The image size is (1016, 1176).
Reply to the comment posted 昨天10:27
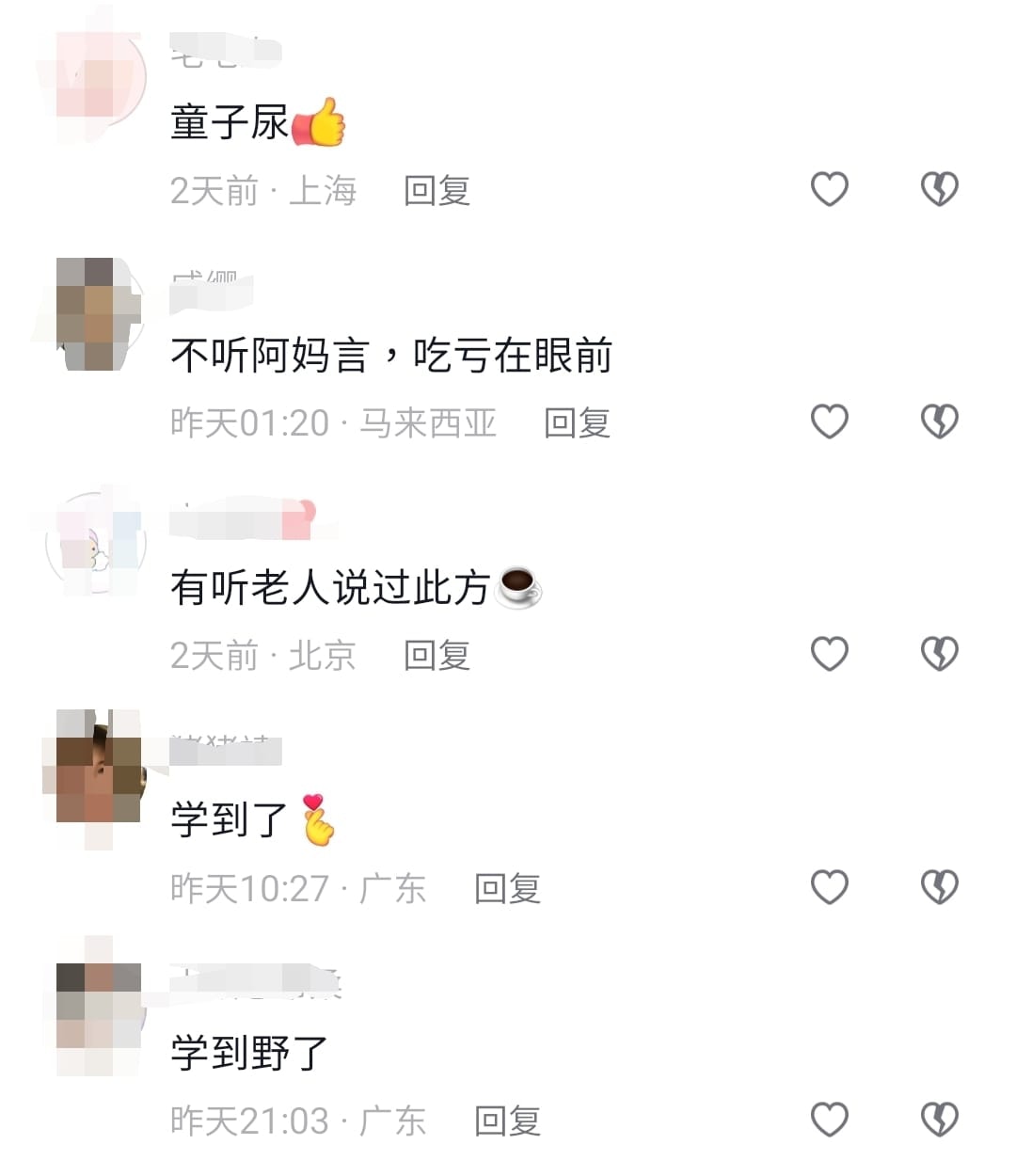coord(507,888)
